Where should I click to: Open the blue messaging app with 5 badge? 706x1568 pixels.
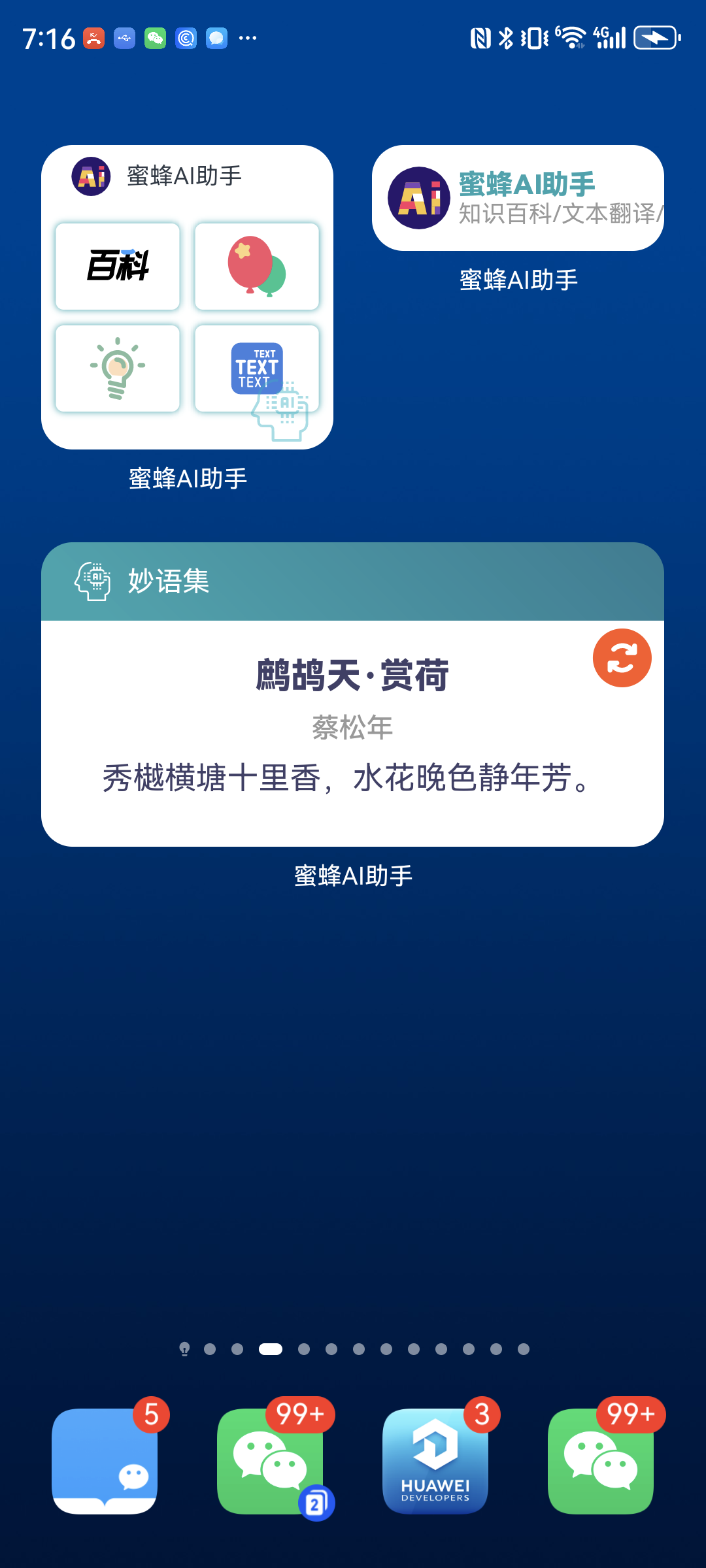[x=105, y=1461]
